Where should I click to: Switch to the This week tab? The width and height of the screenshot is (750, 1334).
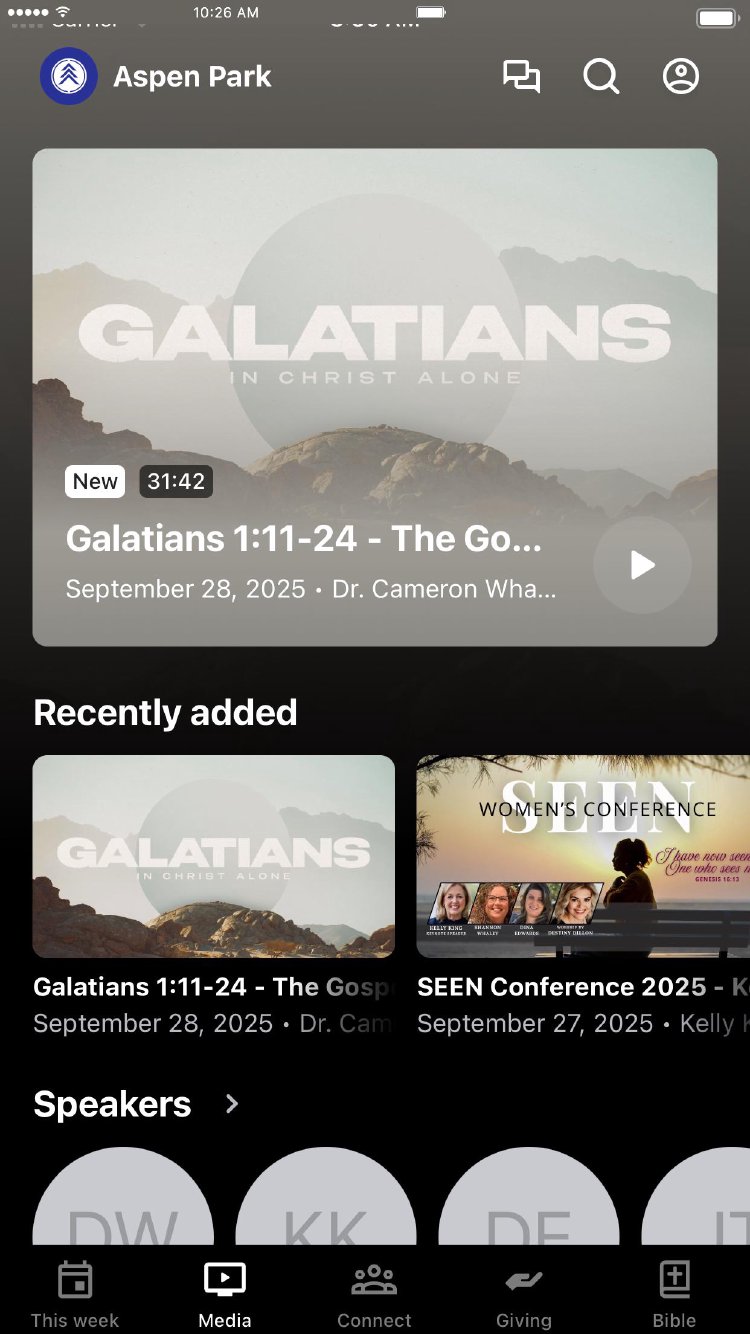click(75, 1294)
